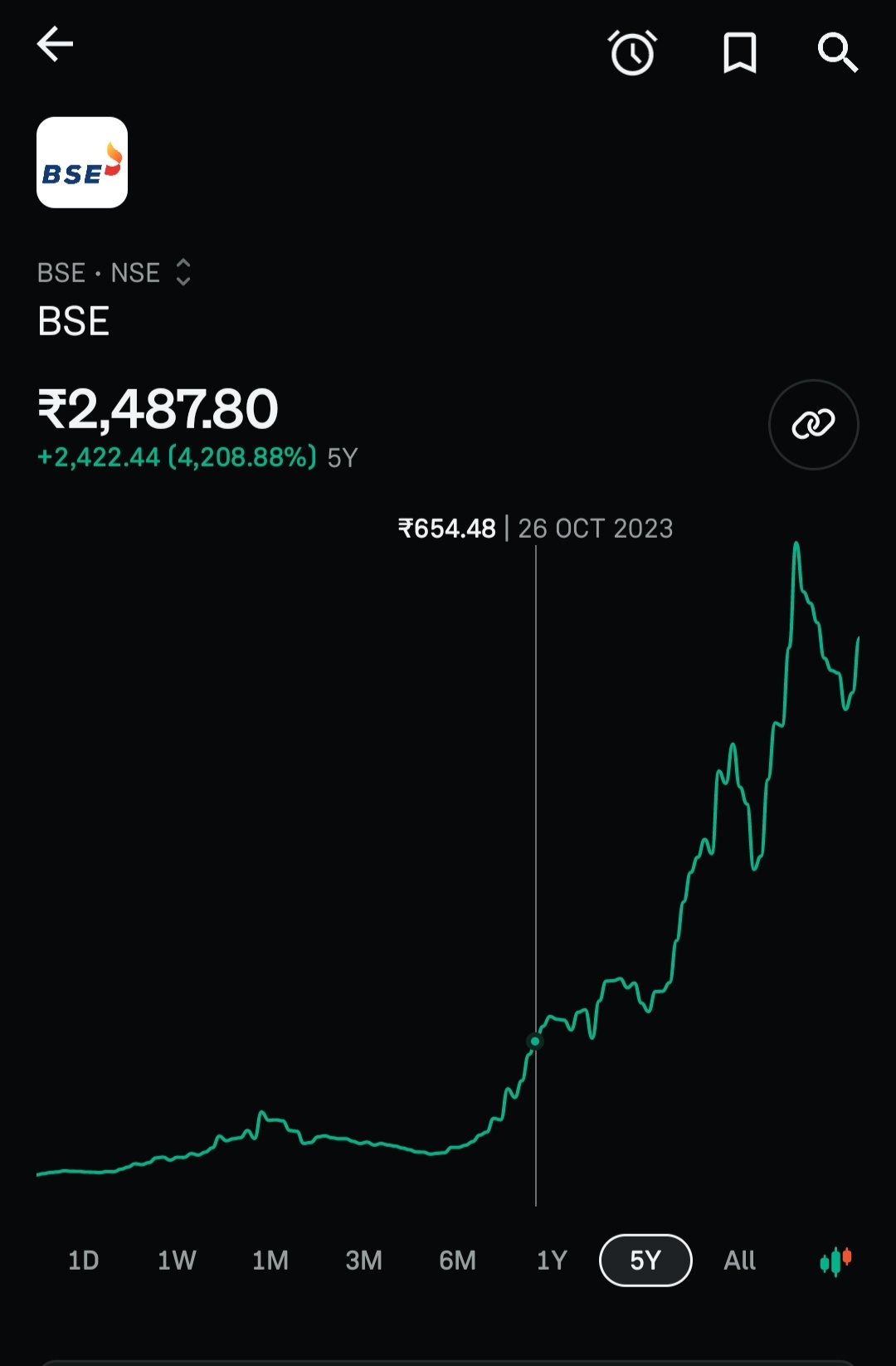
Task: Choose the 3M time period
Action: (364, 1261)
